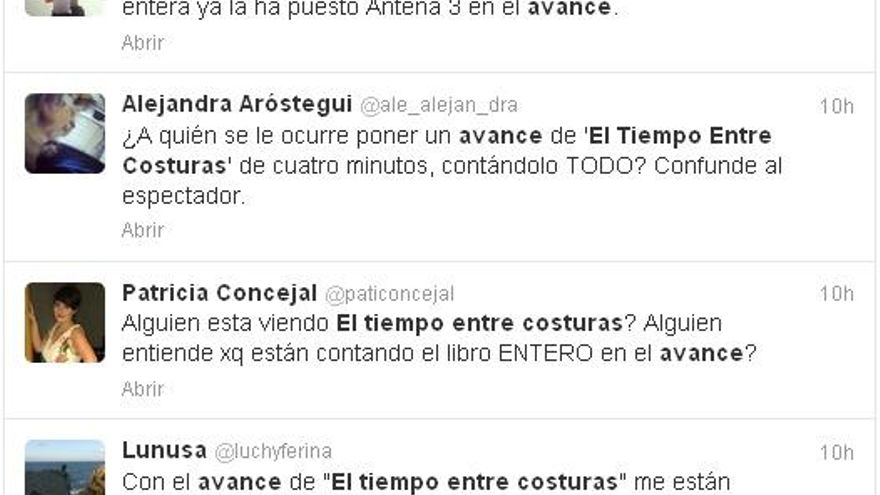
Task: Open the @paticoncejal handle
Action: 390,294
